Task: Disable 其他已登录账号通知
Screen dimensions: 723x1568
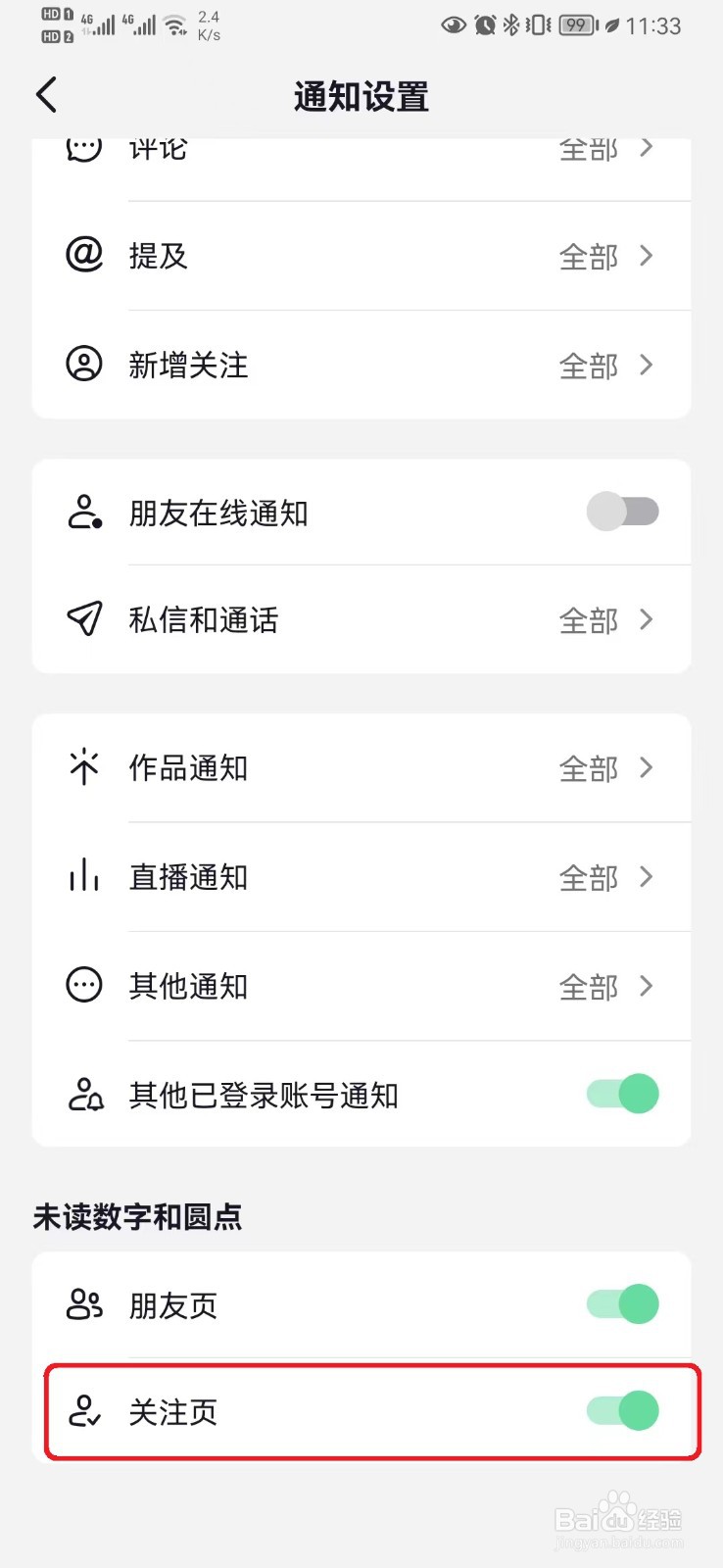Action: tap(622, 1094)
